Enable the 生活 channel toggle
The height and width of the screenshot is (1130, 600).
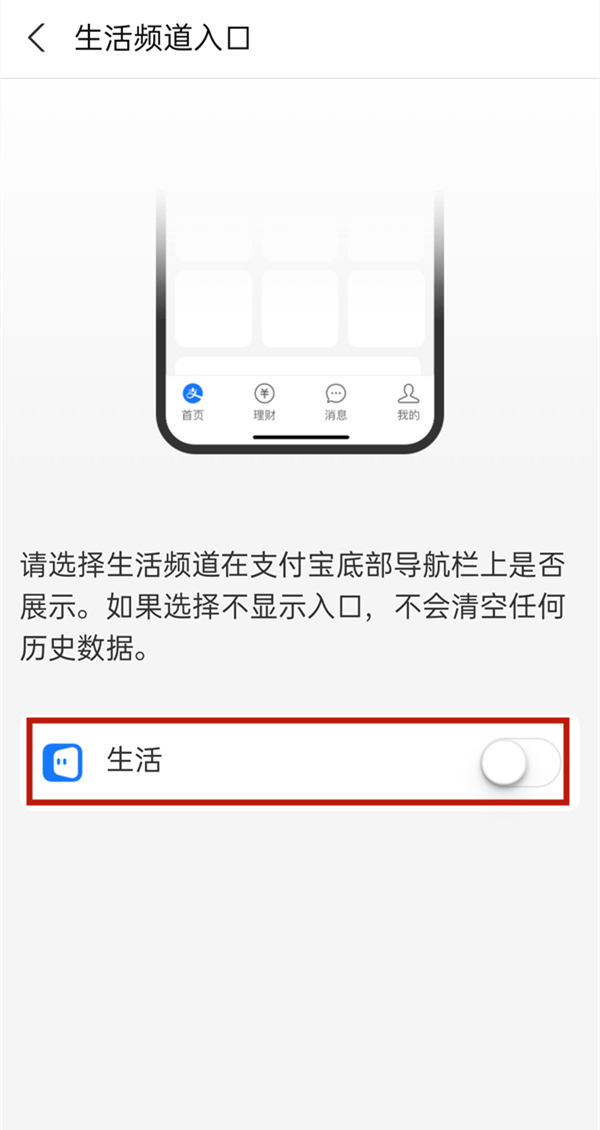pyautogui.click(x=519, y=764)
